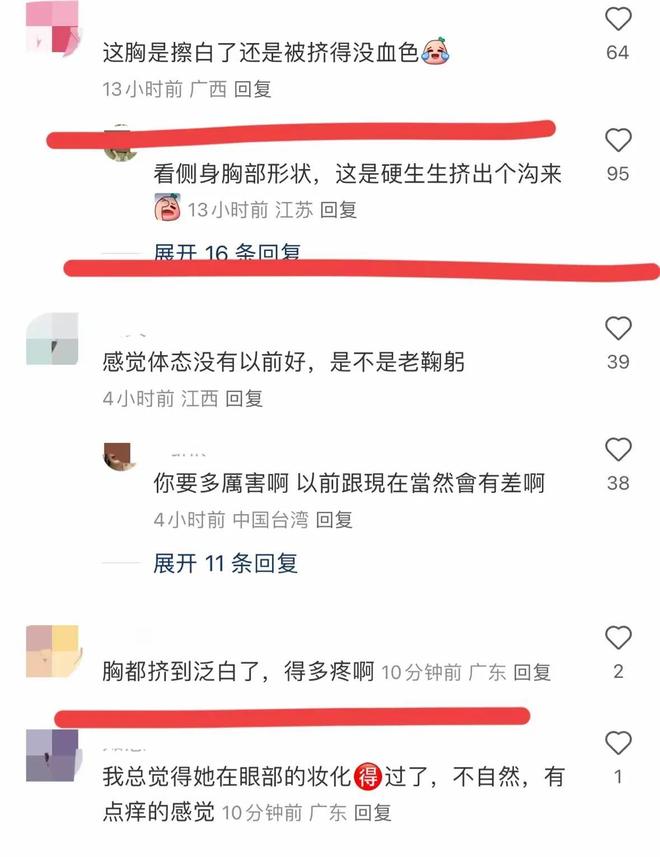Reply to the comment ending 有点痒的感觉
The width and height of the screenshot is (660, 857).
point(372,812)
